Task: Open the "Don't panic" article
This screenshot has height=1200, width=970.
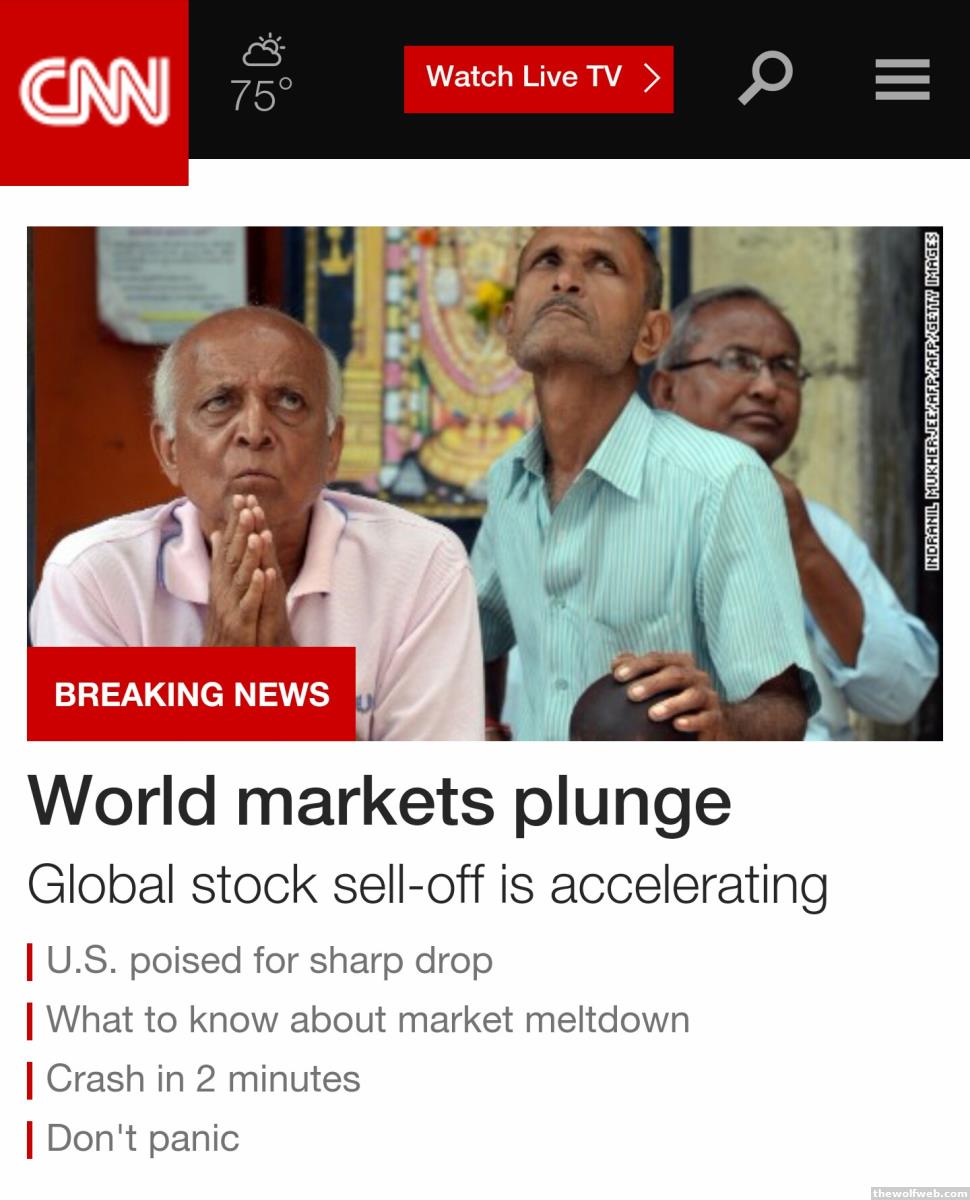Action: 143,1138
